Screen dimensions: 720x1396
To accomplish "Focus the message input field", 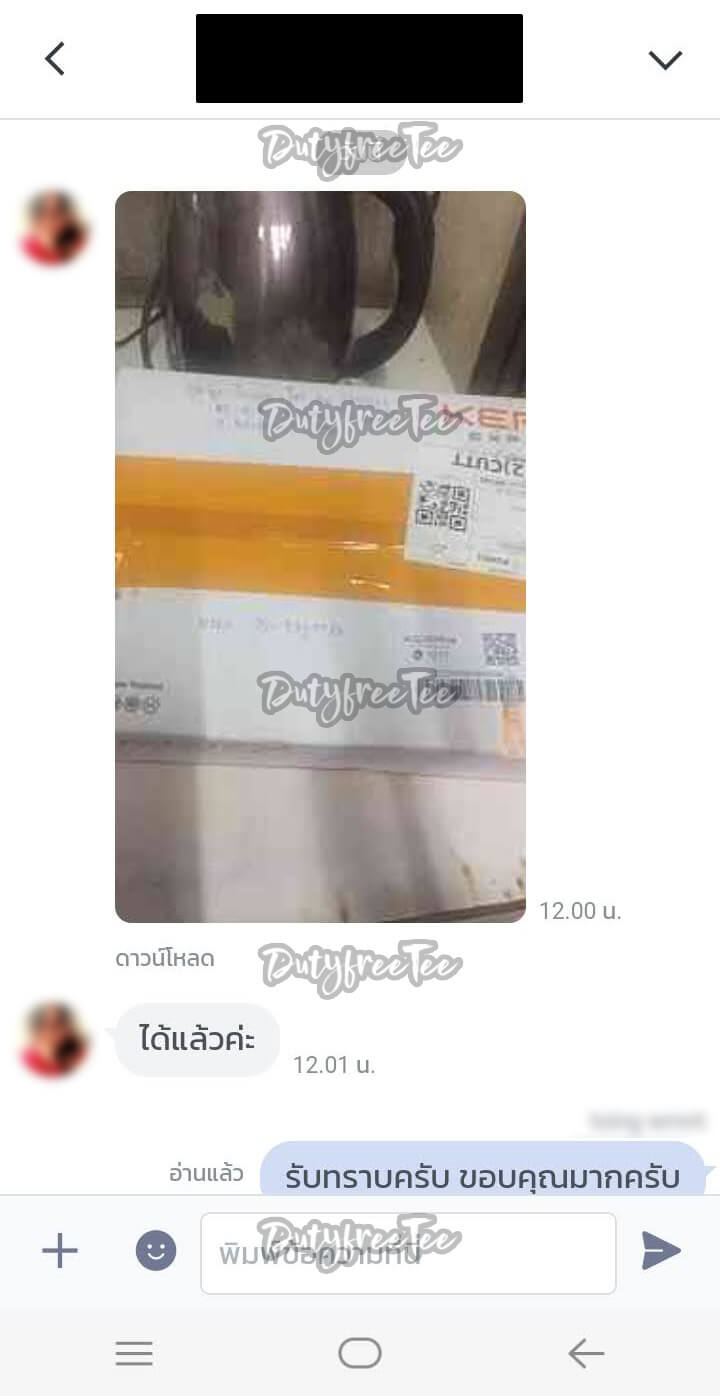I will point(408,1253).
